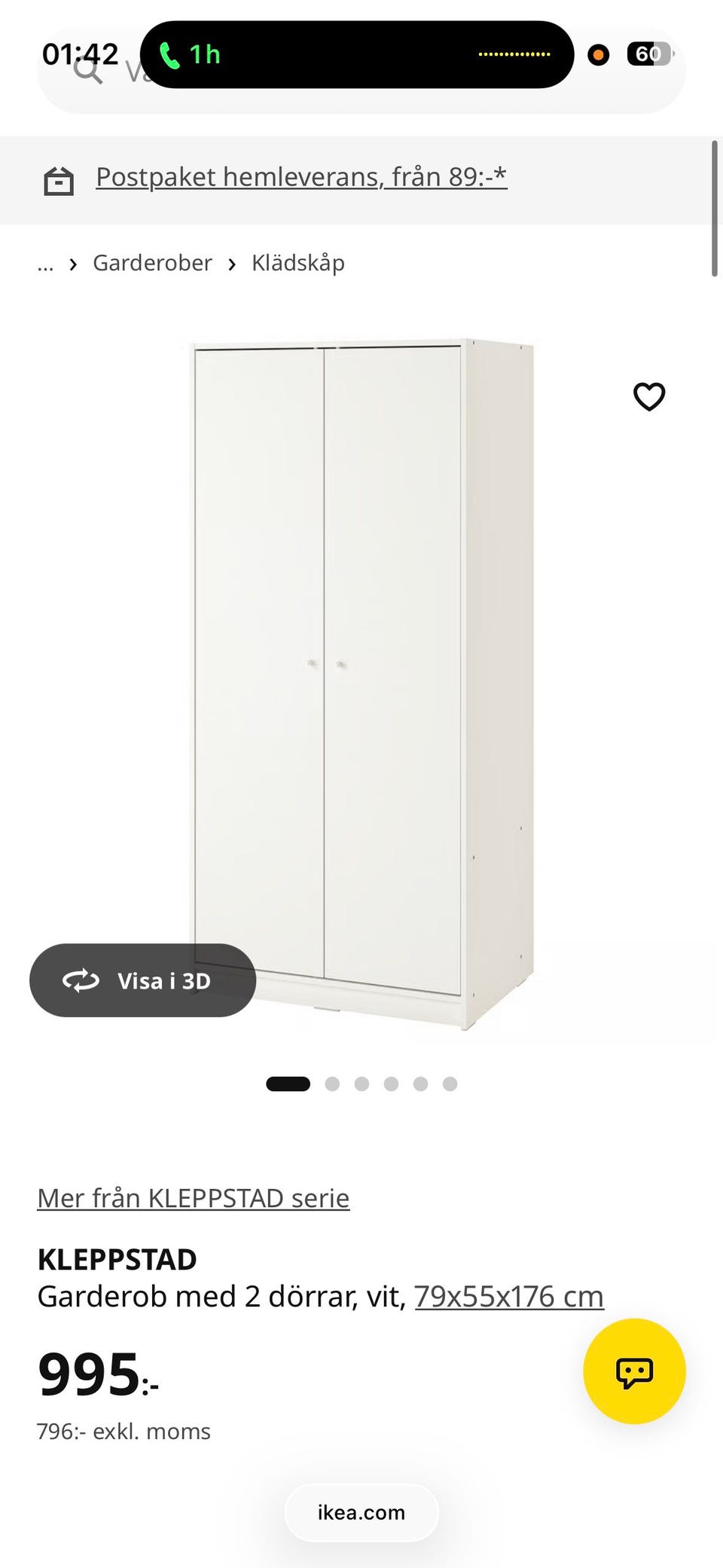
Task: Return to the ongoing call from status pill
Action: [357, 54]
